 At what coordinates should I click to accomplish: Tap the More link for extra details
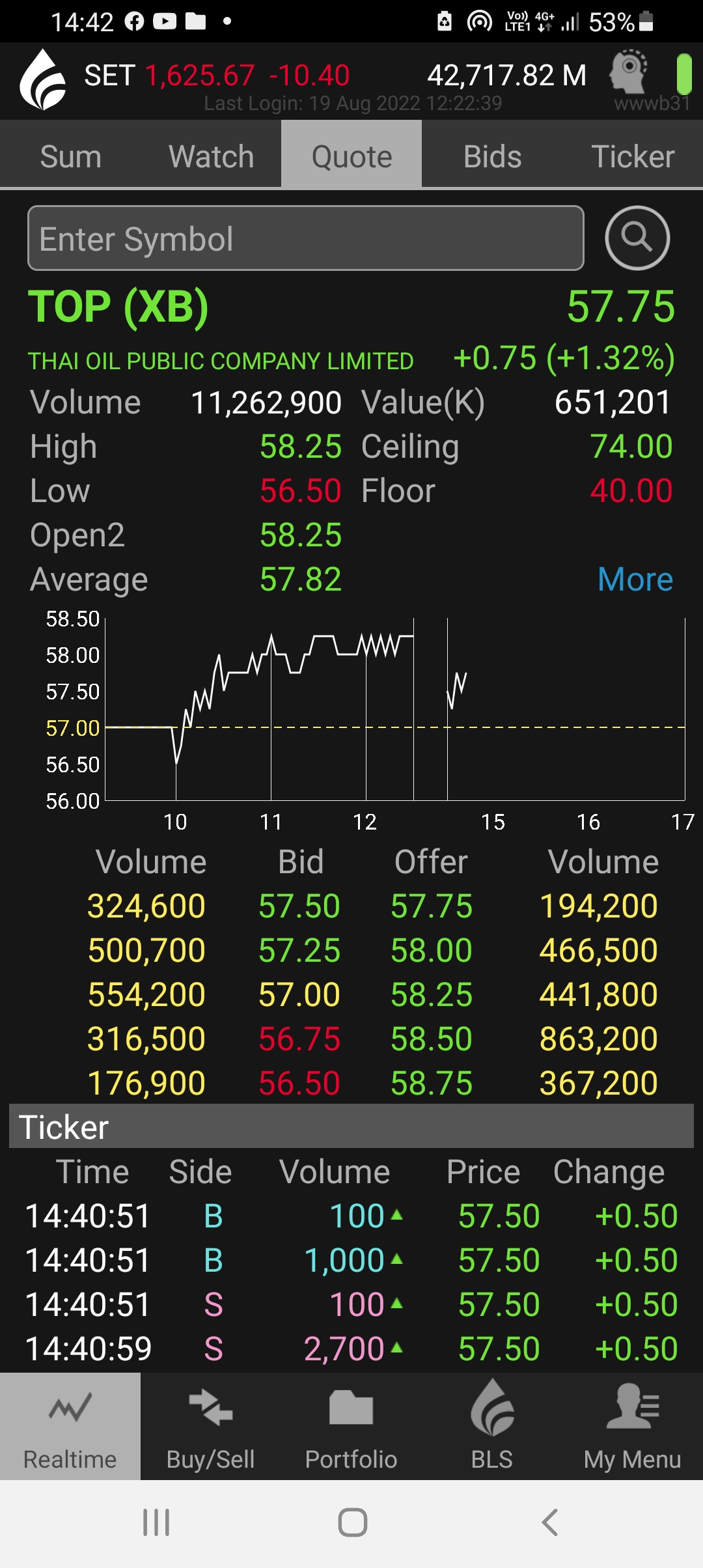pyautogui.click(x=635, y=579)
